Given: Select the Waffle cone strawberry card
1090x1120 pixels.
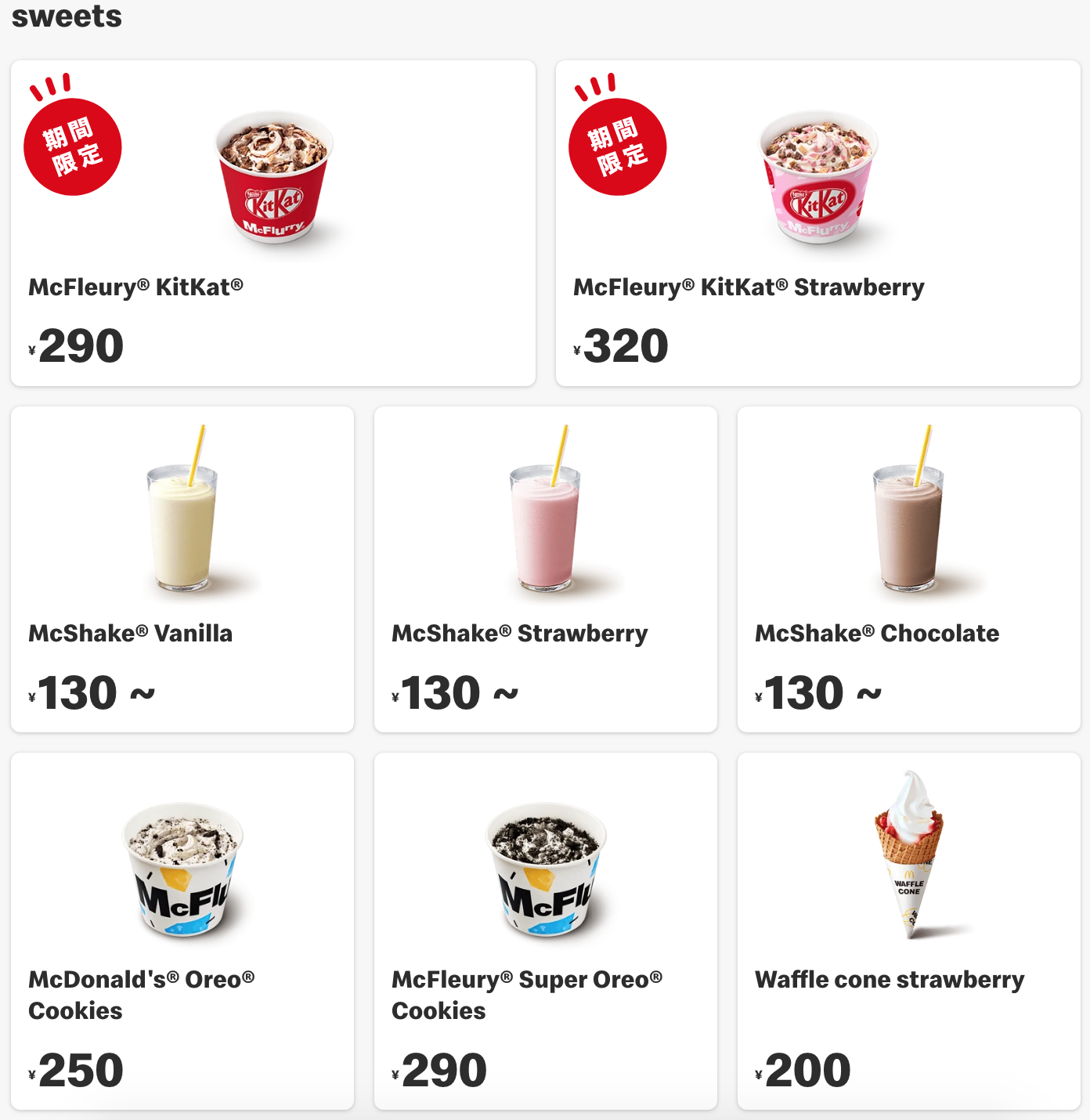Looking at the screenshot, I should 908,930.
